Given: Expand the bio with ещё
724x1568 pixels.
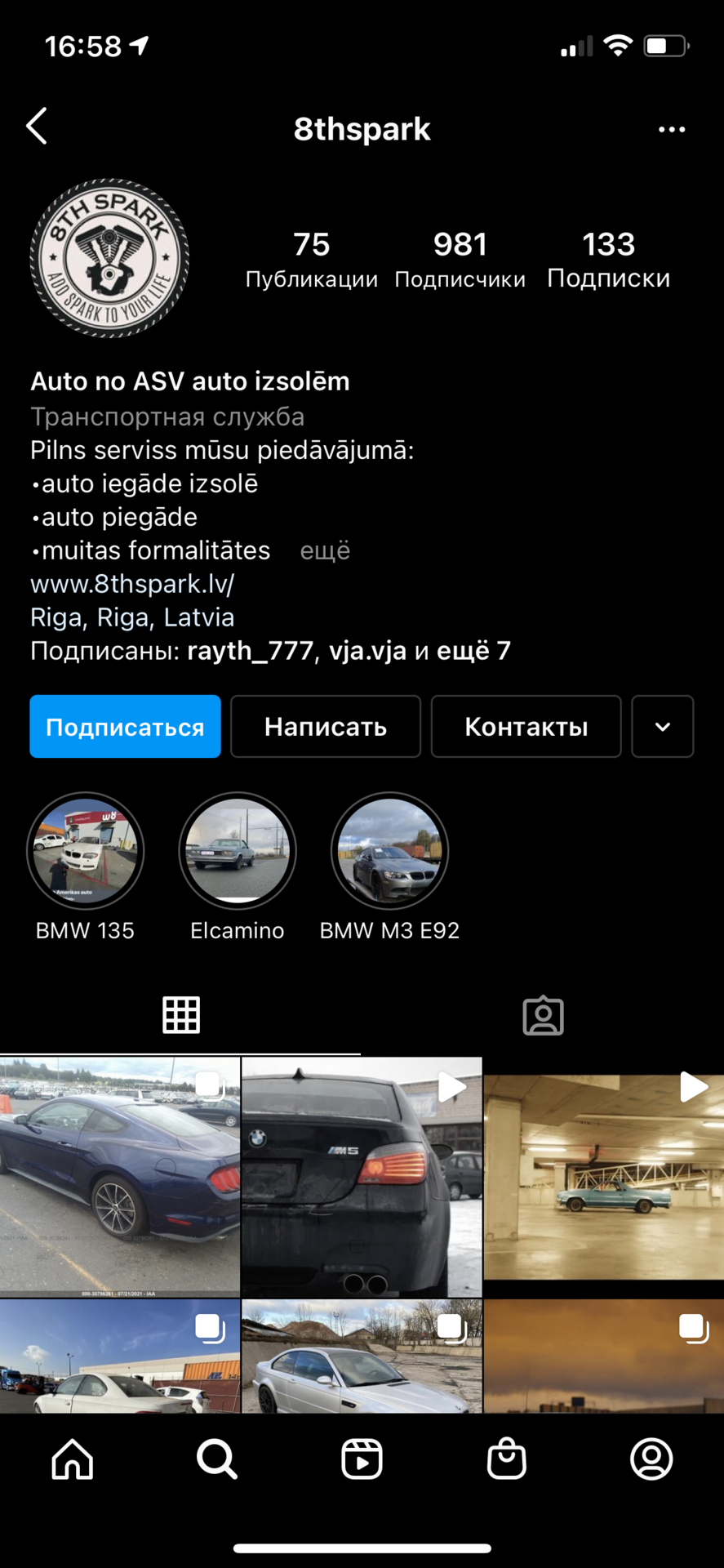Looking at the screenshot, I should [325, 550].
